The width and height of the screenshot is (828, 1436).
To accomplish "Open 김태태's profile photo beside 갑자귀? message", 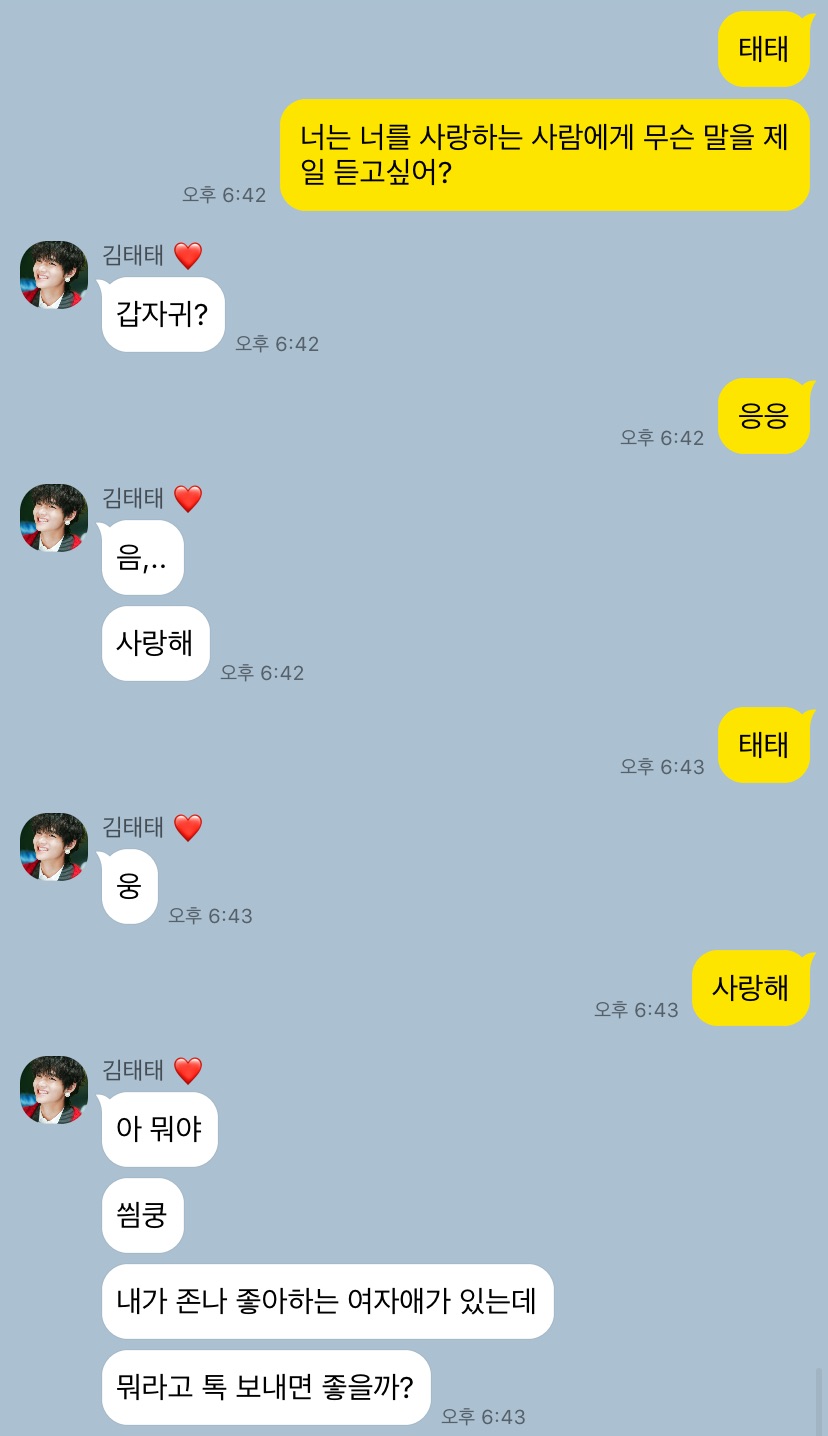I will (54, 275).
